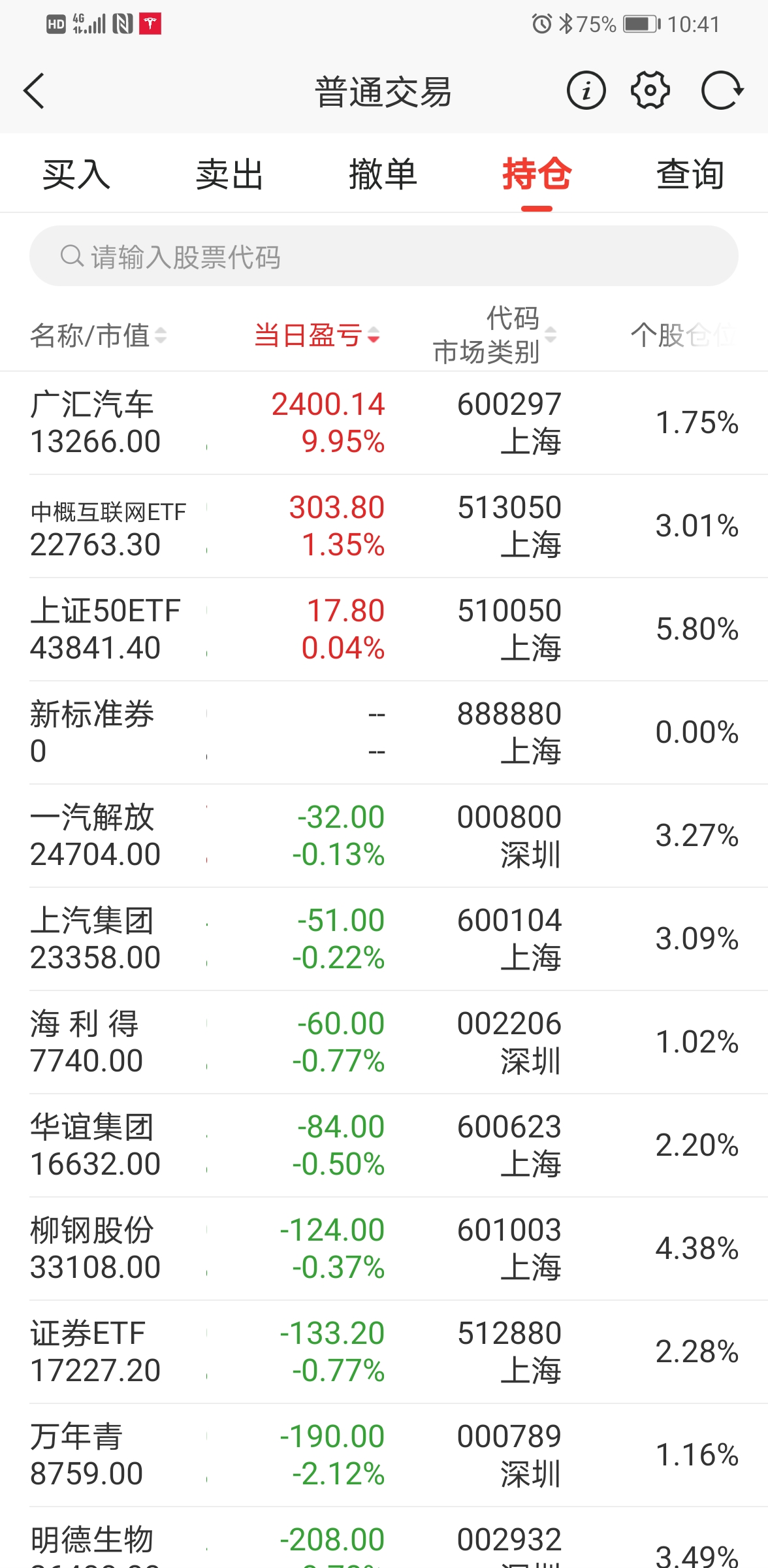Select the 一汽解放 holding
The image size is (768, 1568).
[x=383, y=836]
